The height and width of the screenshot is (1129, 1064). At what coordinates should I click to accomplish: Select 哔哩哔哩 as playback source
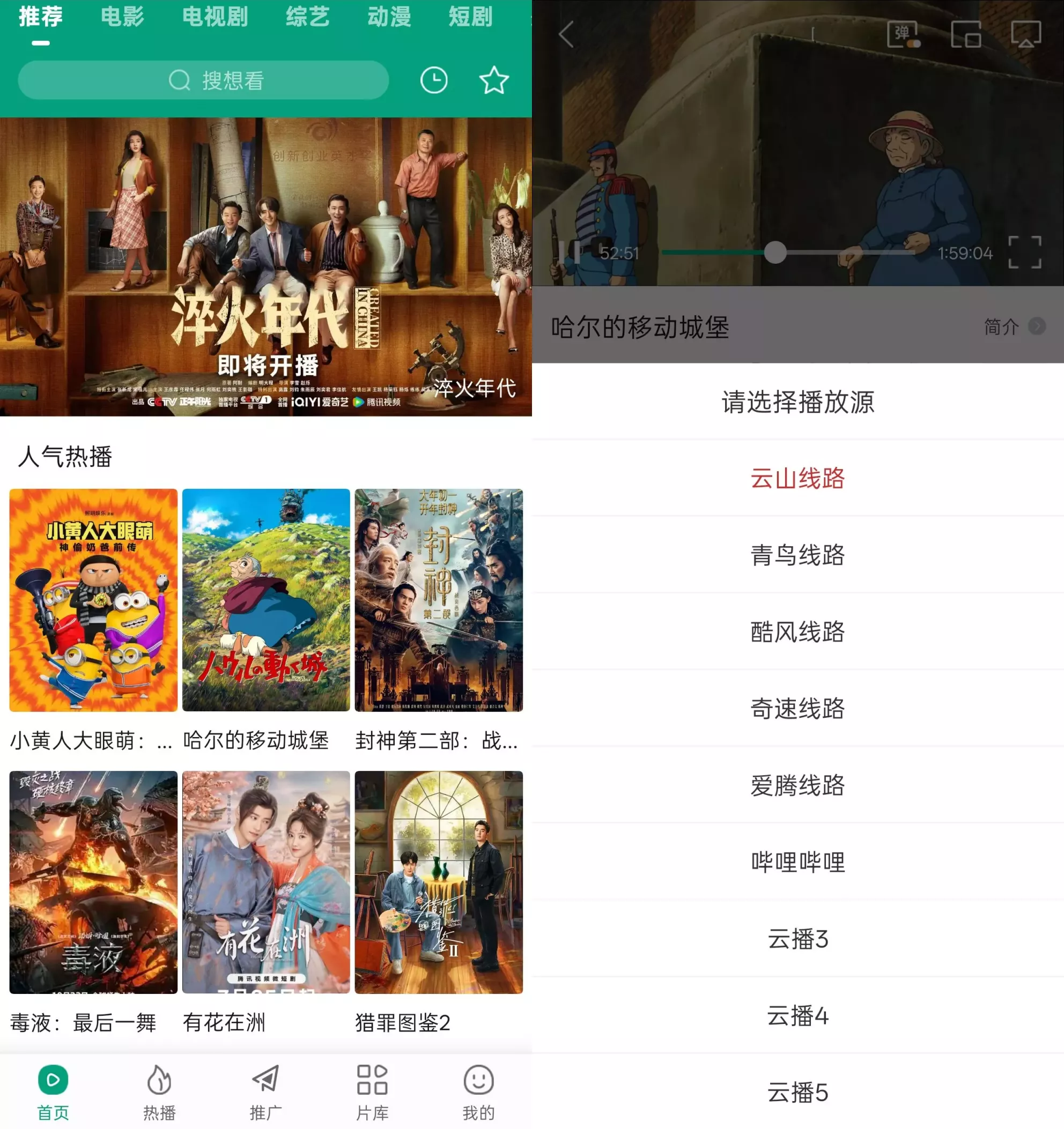point(797,862)
